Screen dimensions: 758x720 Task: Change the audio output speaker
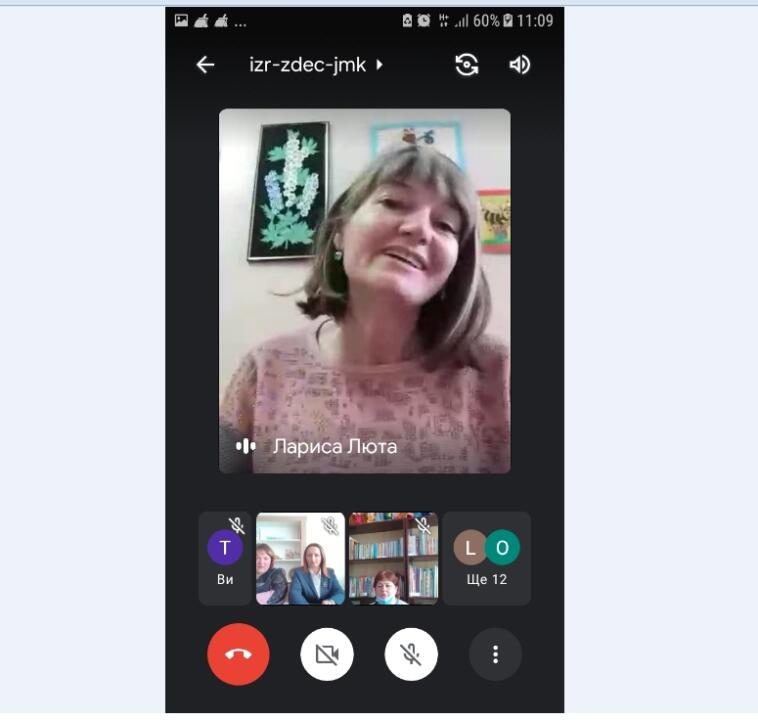point(520,65)
